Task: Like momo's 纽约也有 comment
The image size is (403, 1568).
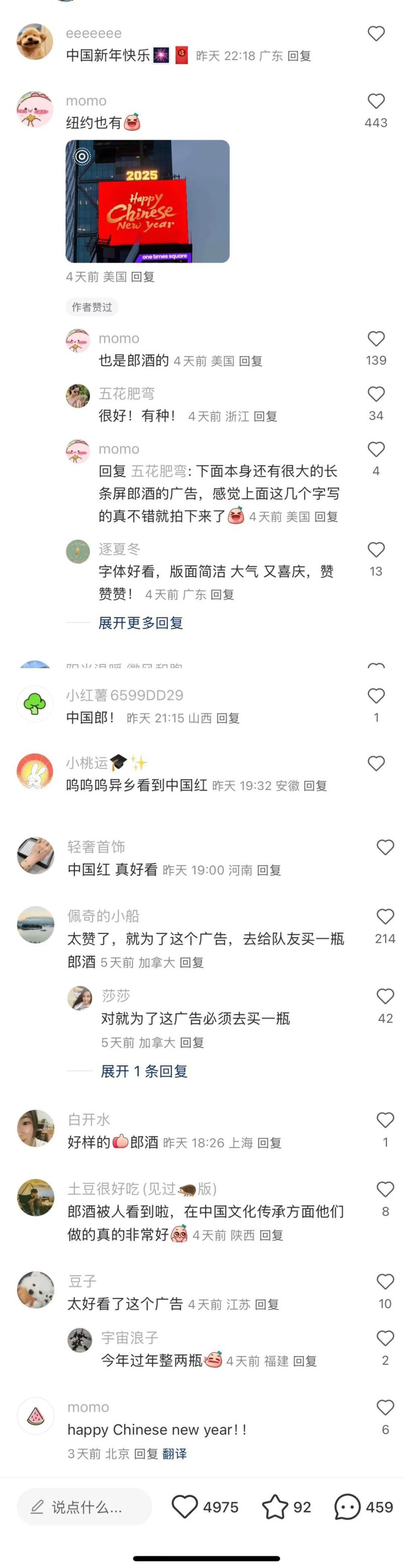Action: click(x=376, y=101)
